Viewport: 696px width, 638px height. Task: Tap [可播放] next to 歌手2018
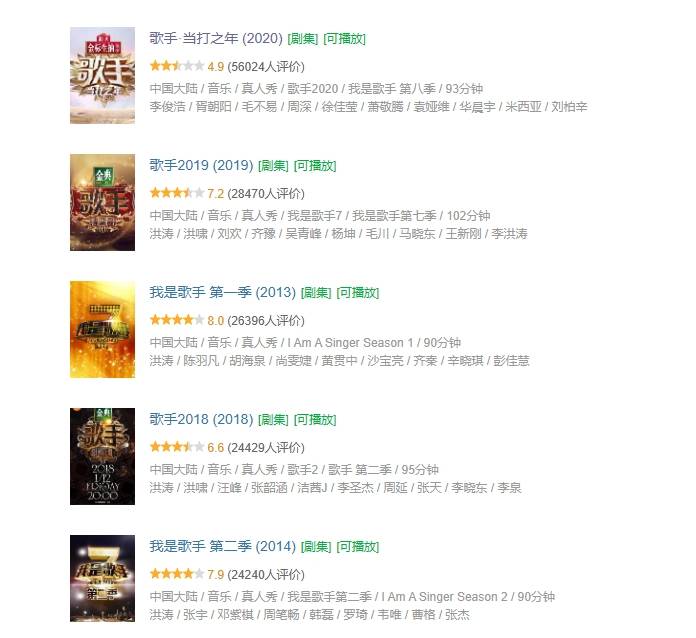tap(315, 420)
